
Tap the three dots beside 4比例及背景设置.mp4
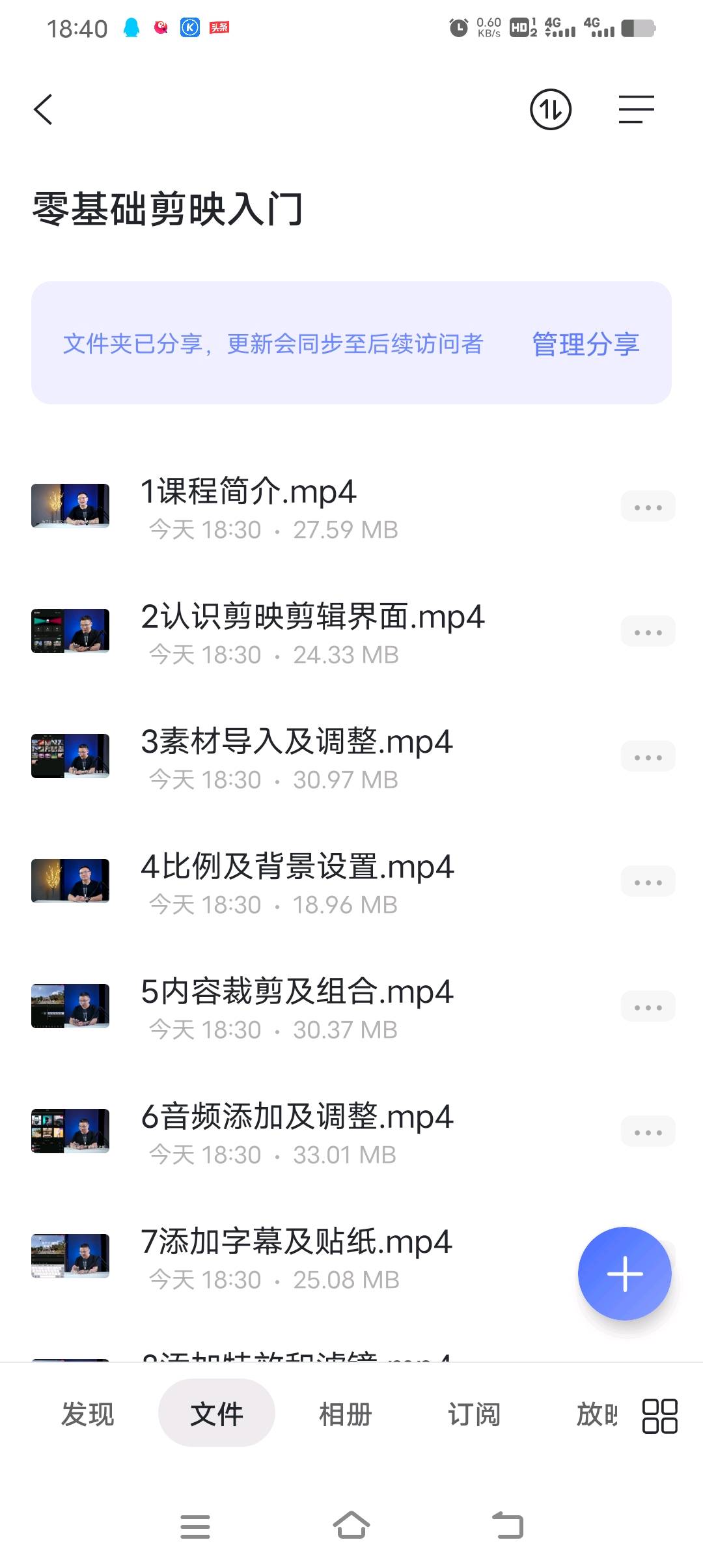point(648,882)
